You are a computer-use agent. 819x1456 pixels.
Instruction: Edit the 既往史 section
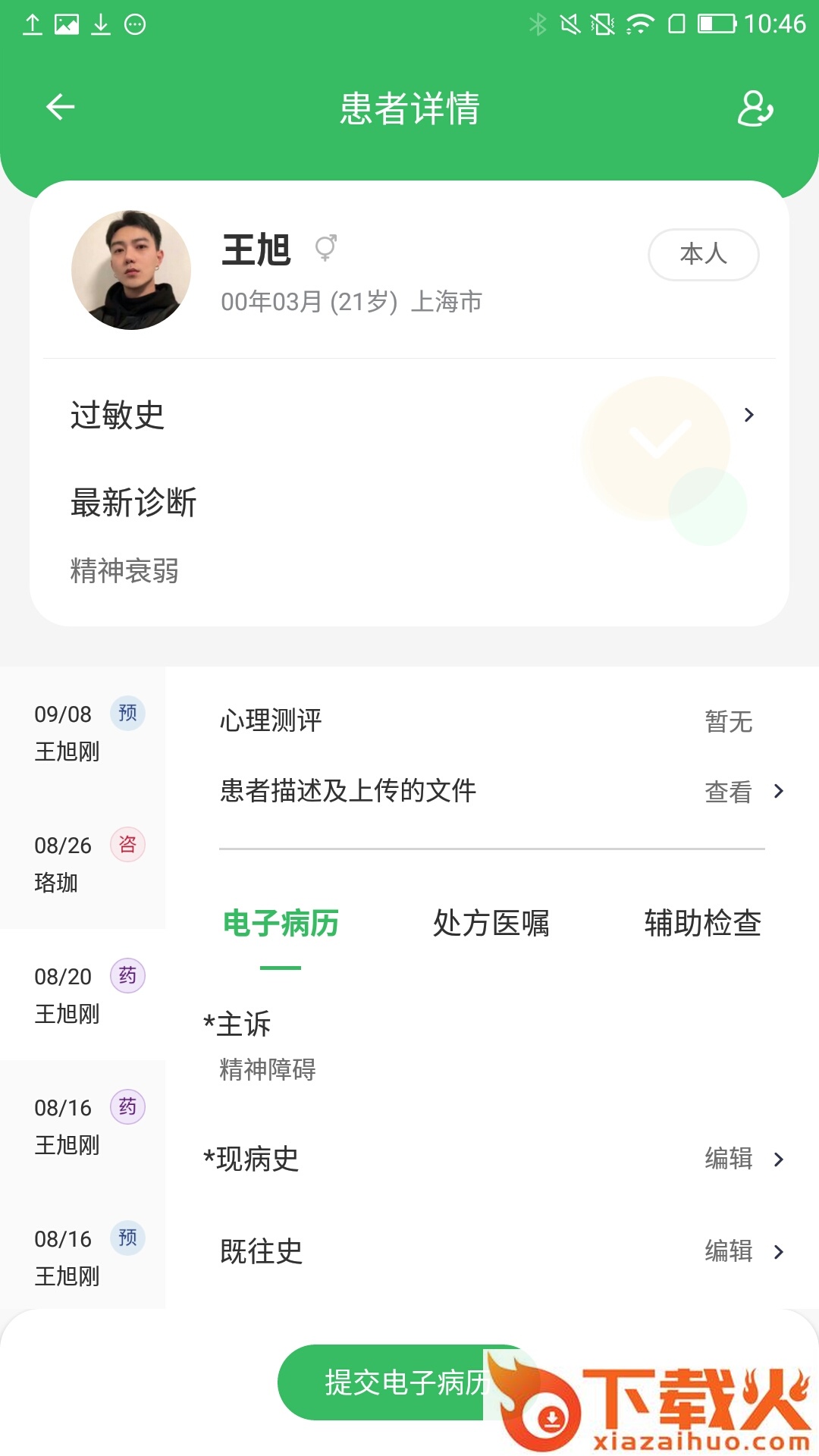pyautogui.click(x=743, y=1250)
